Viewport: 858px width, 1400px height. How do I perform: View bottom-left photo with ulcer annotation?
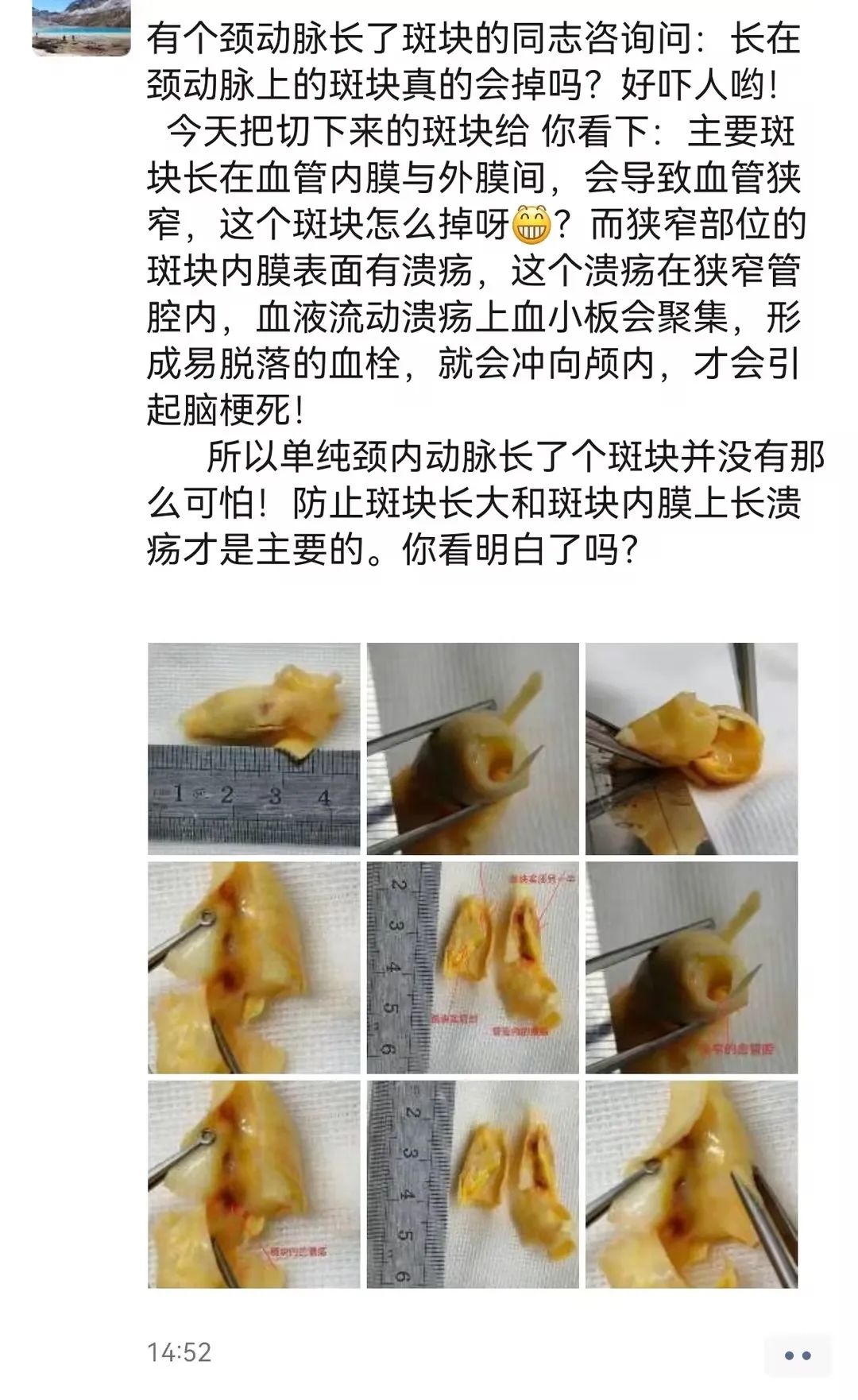tap(253, 1184)
